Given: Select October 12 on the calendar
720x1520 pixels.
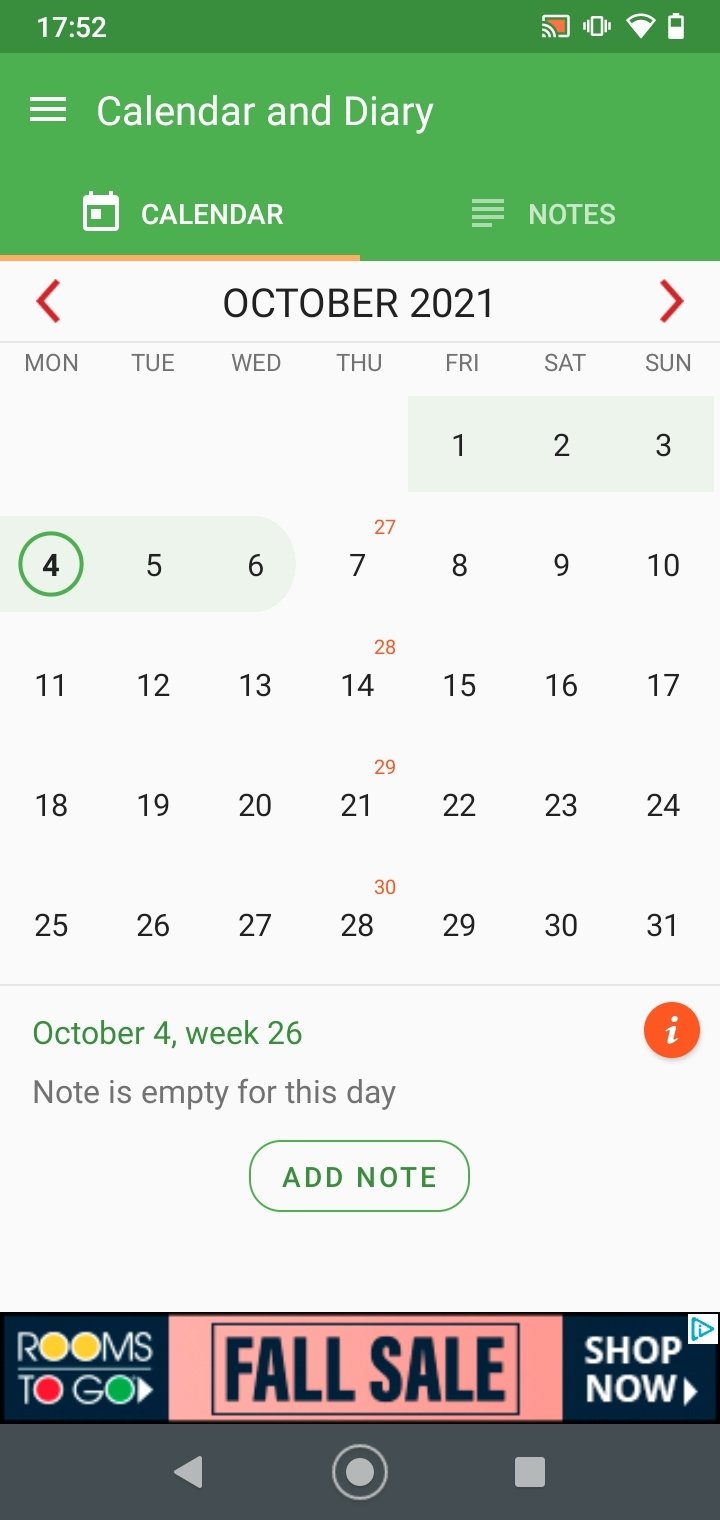Looking at the screenshot, I should [x=153, y=685].
